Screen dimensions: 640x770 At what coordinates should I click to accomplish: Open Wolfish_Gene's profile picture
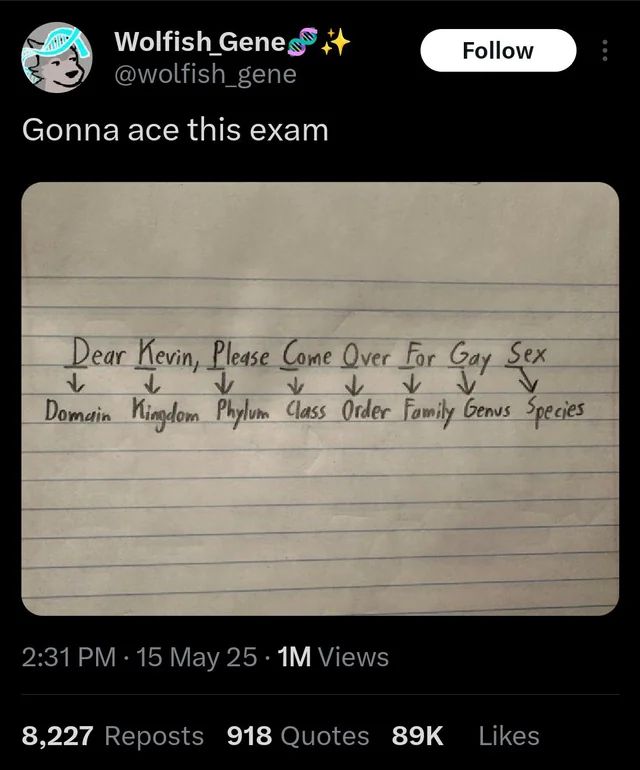click(x=57, y=57)
